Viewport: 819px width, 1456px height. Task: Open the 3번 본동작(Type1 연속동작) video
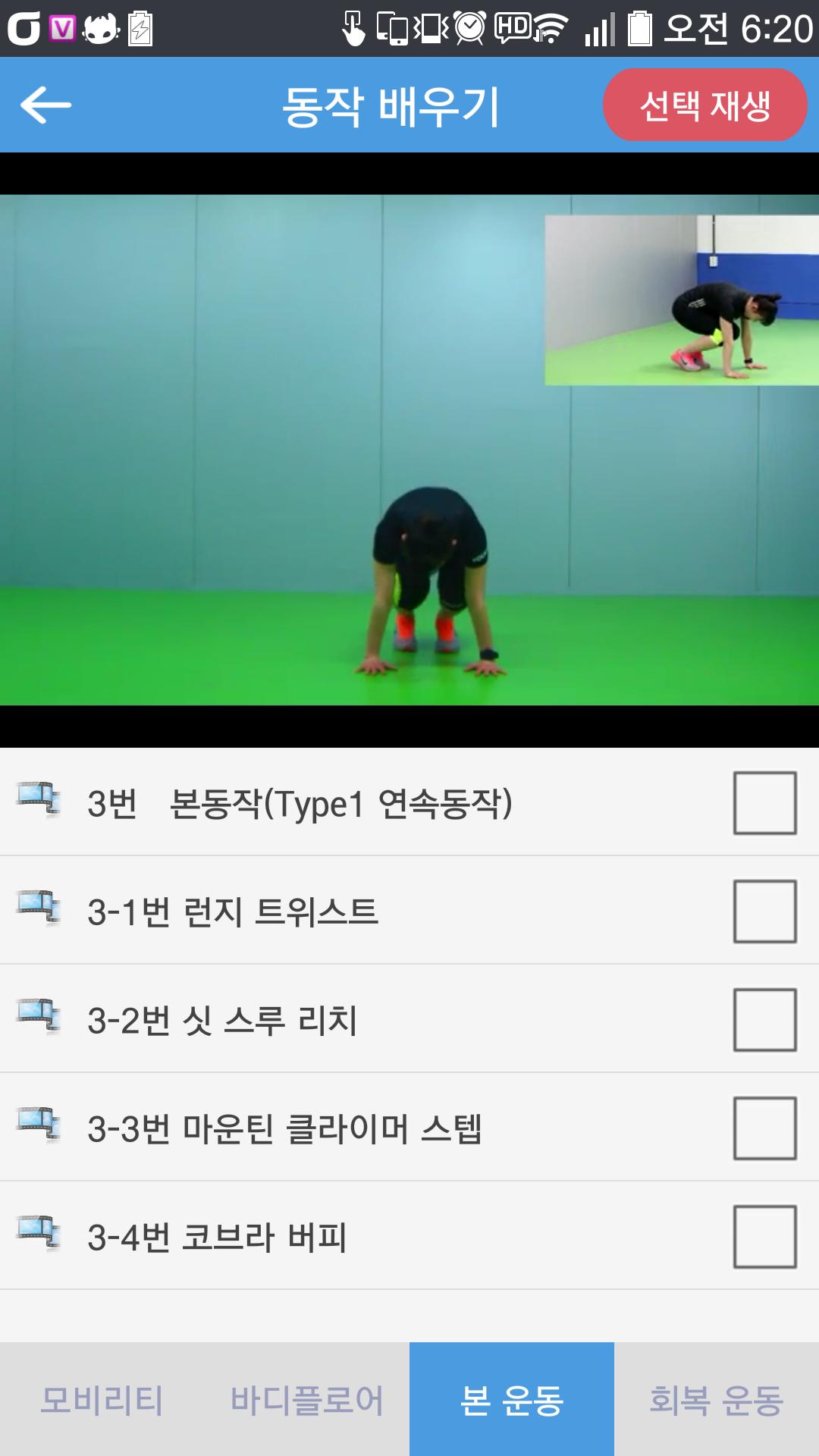pyautogui.click(x=300, y=803)
